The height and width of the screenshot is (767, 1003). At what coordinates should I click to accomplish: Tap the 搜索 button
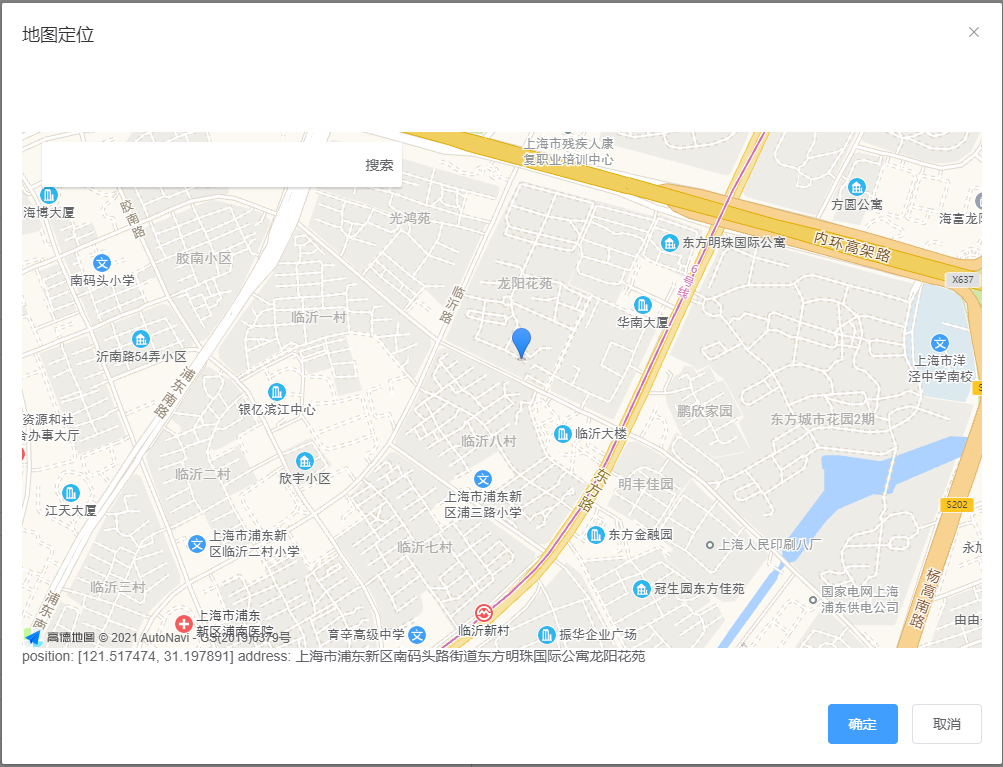click(x=379, y=165)
